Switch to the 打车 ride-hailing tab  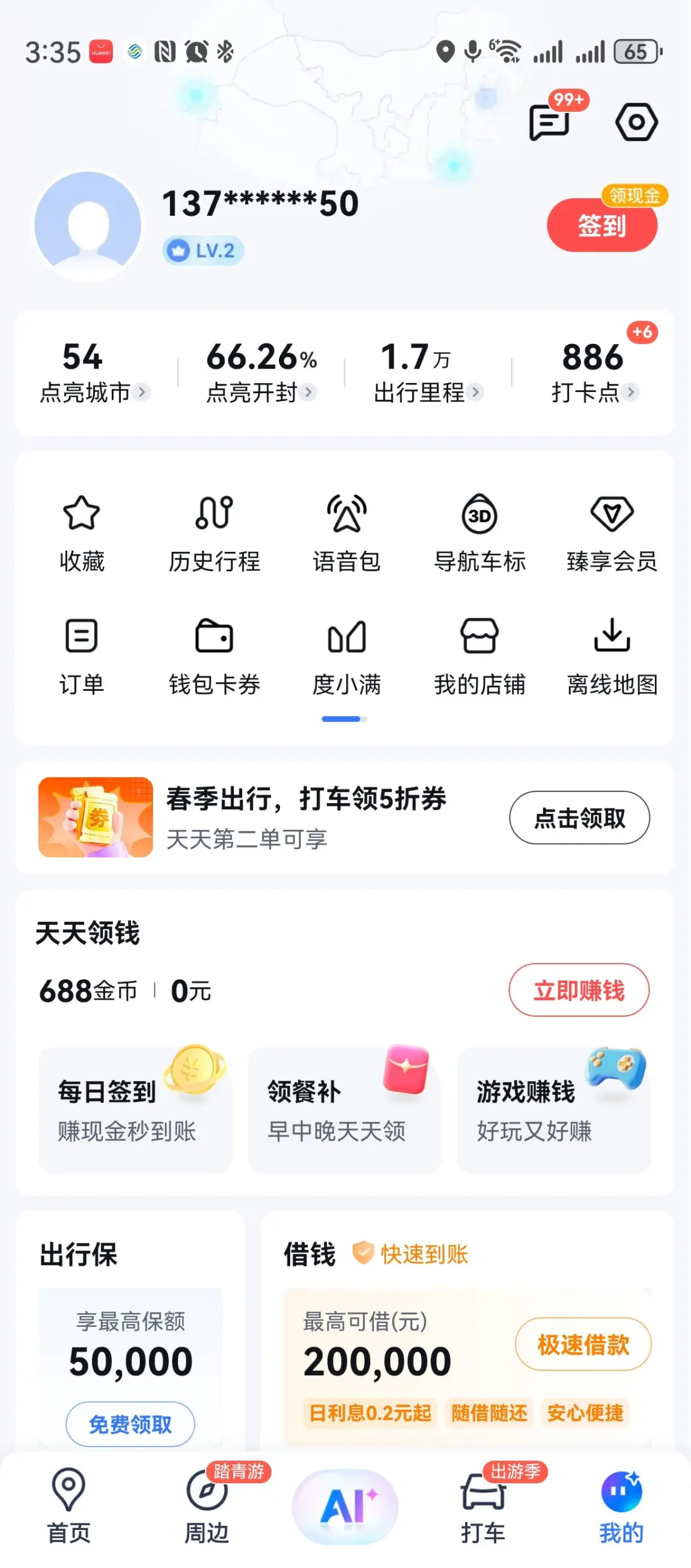point(483,1506)
